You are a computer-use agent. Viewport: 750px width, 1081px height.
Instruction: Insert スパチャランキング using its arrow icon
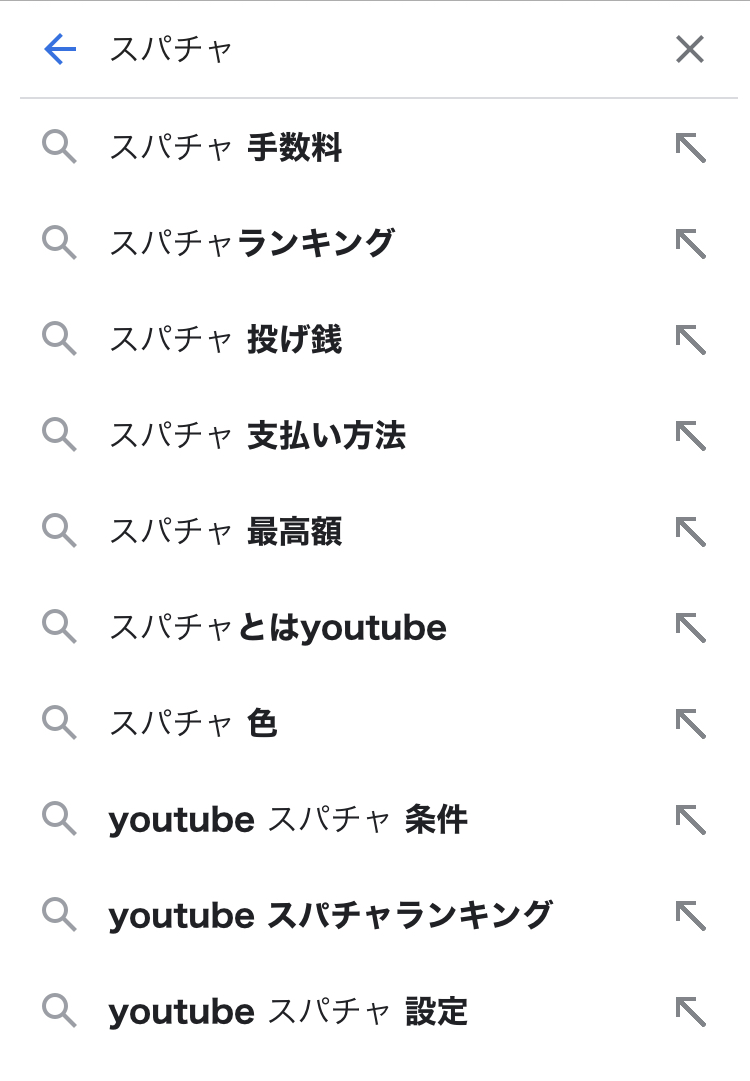(690, 244)
